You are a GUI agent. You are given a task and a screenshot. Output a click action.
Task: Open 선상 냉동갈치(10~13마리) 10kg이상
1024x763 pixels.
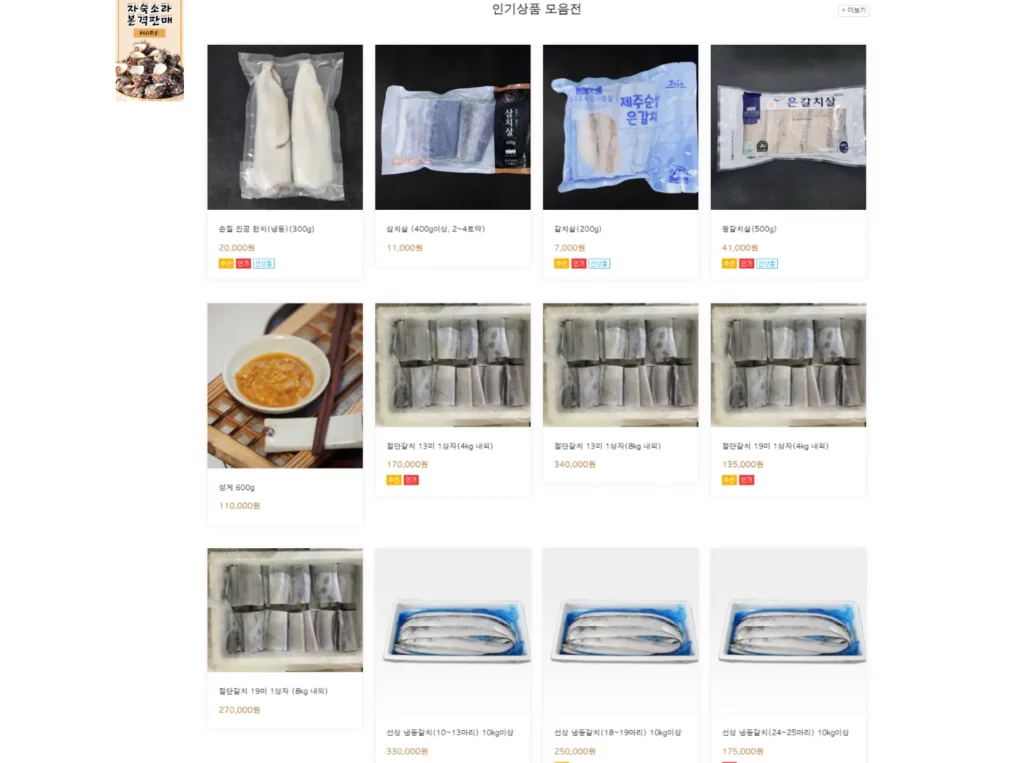[x=452, y=630]
